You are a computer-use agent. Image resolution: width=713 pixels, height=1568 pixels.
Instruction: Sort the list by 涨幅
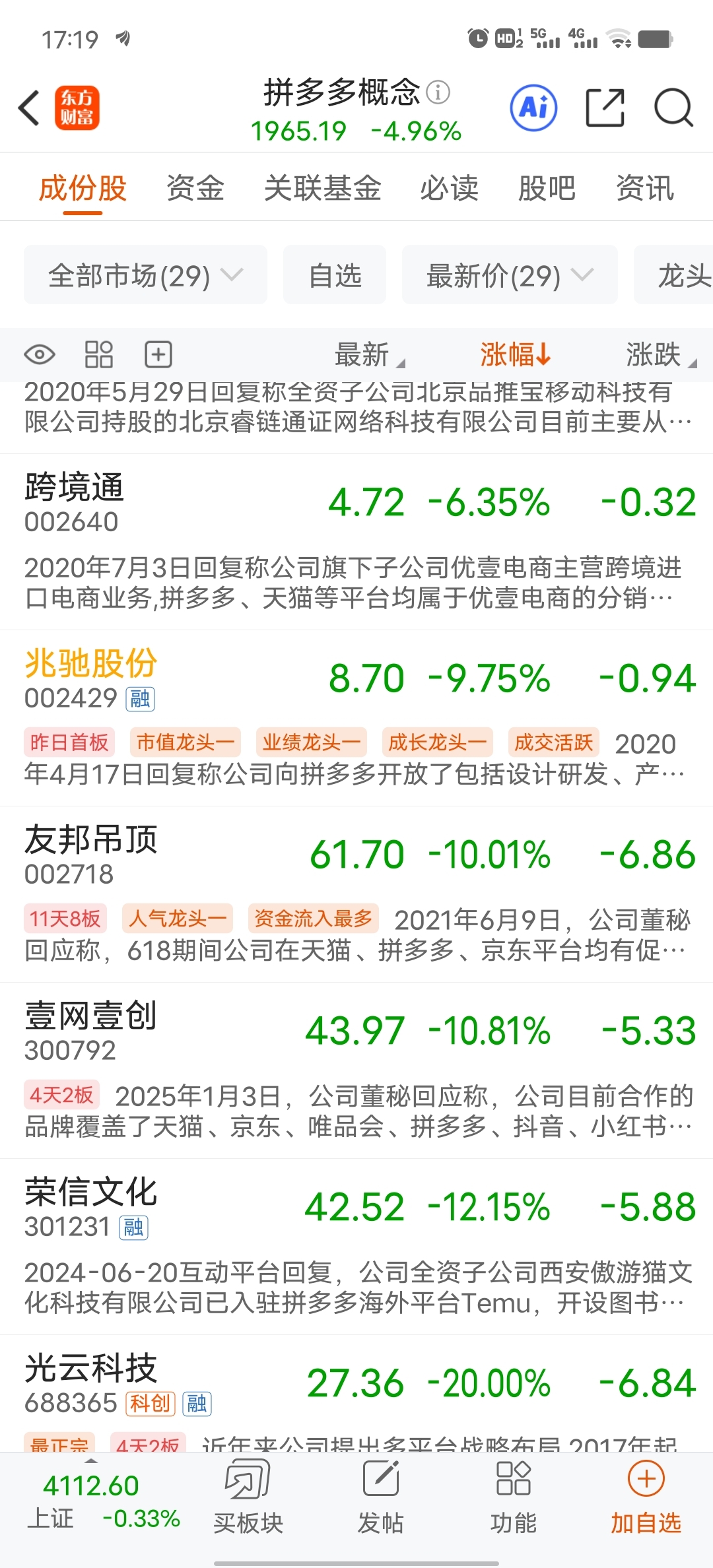point(515,354)
